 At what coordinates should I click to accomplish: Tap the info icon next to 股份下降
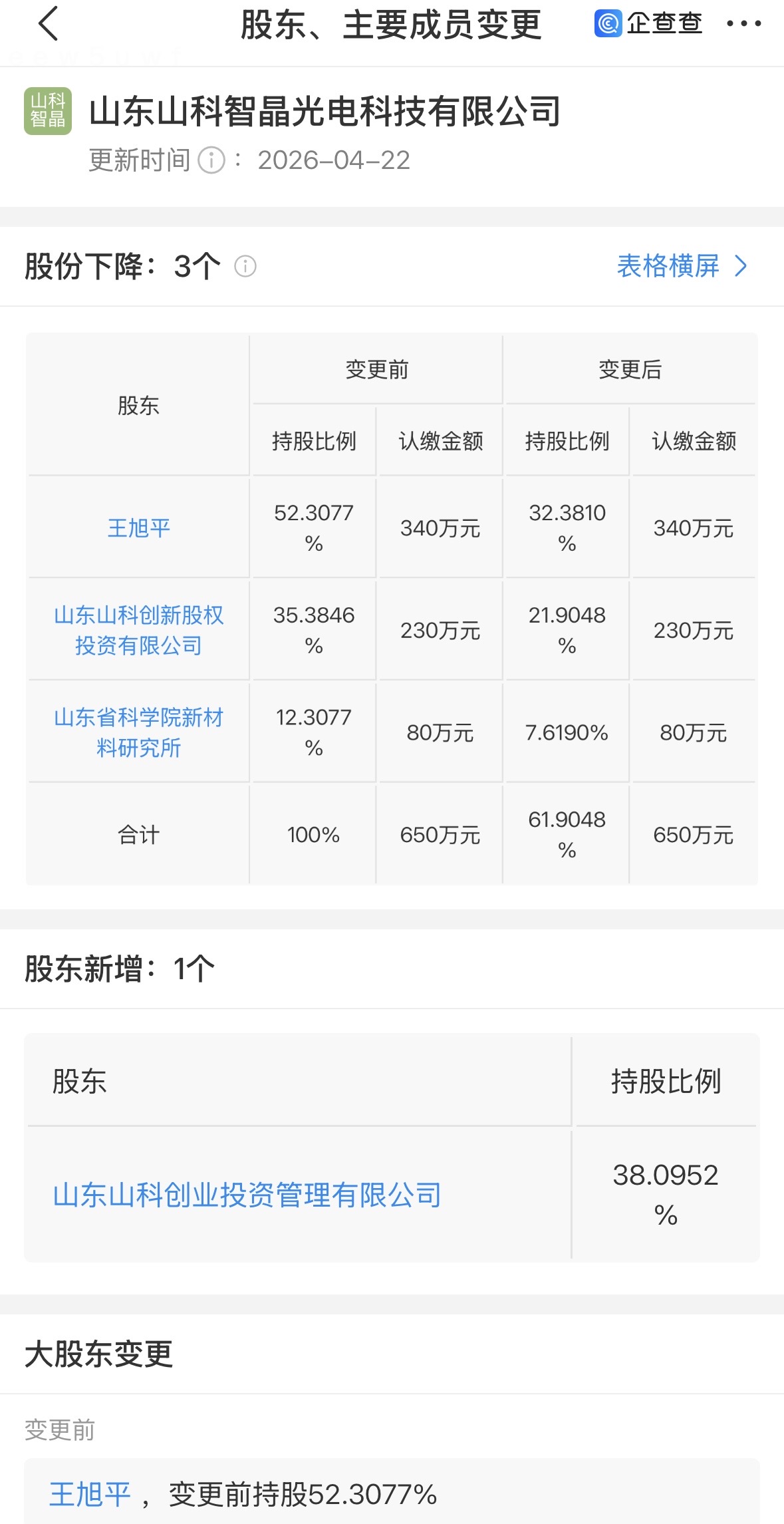coord(245,267)
